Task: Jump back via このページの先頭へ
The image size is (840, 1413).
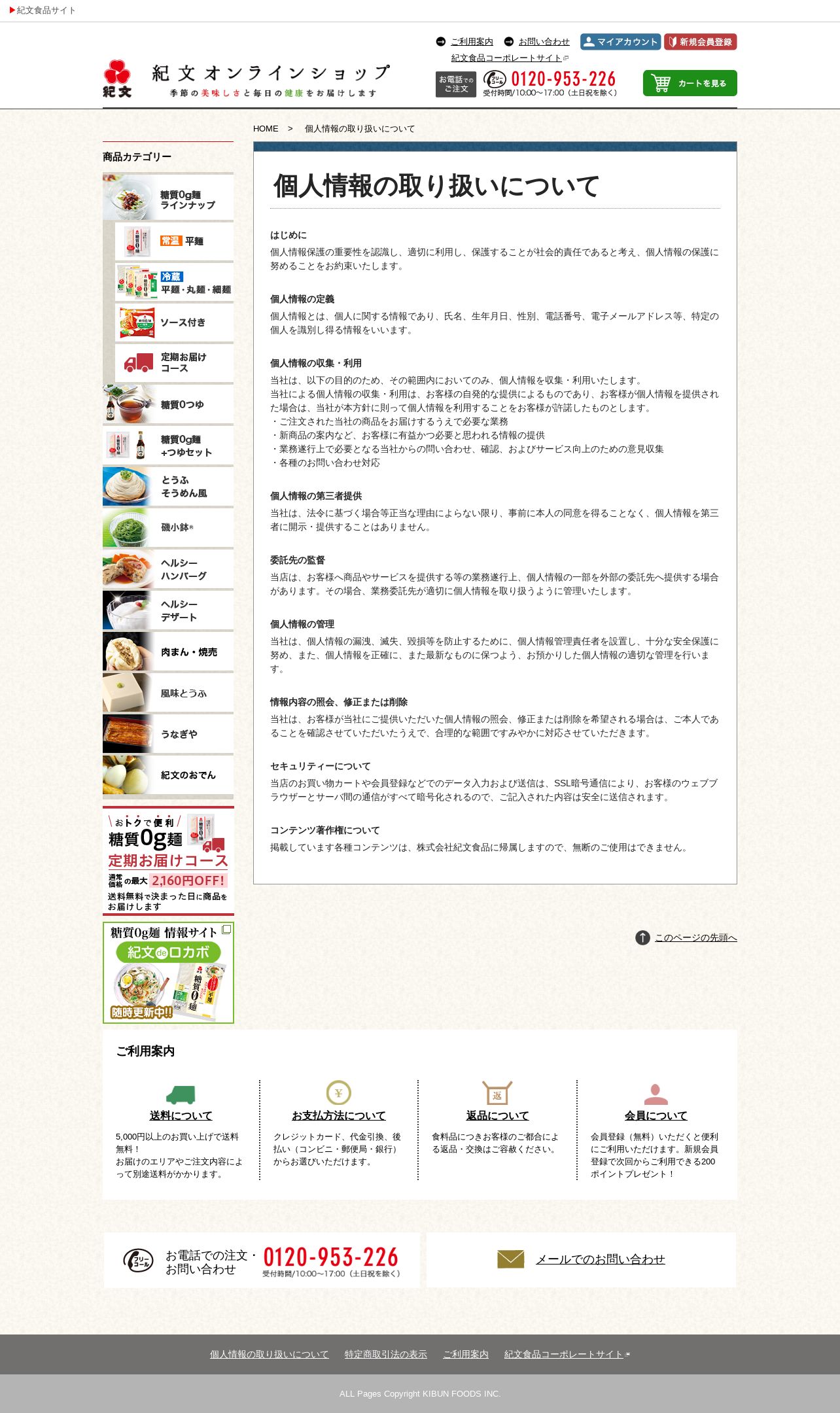Action: pyautogui.click(x=695, y=937)
